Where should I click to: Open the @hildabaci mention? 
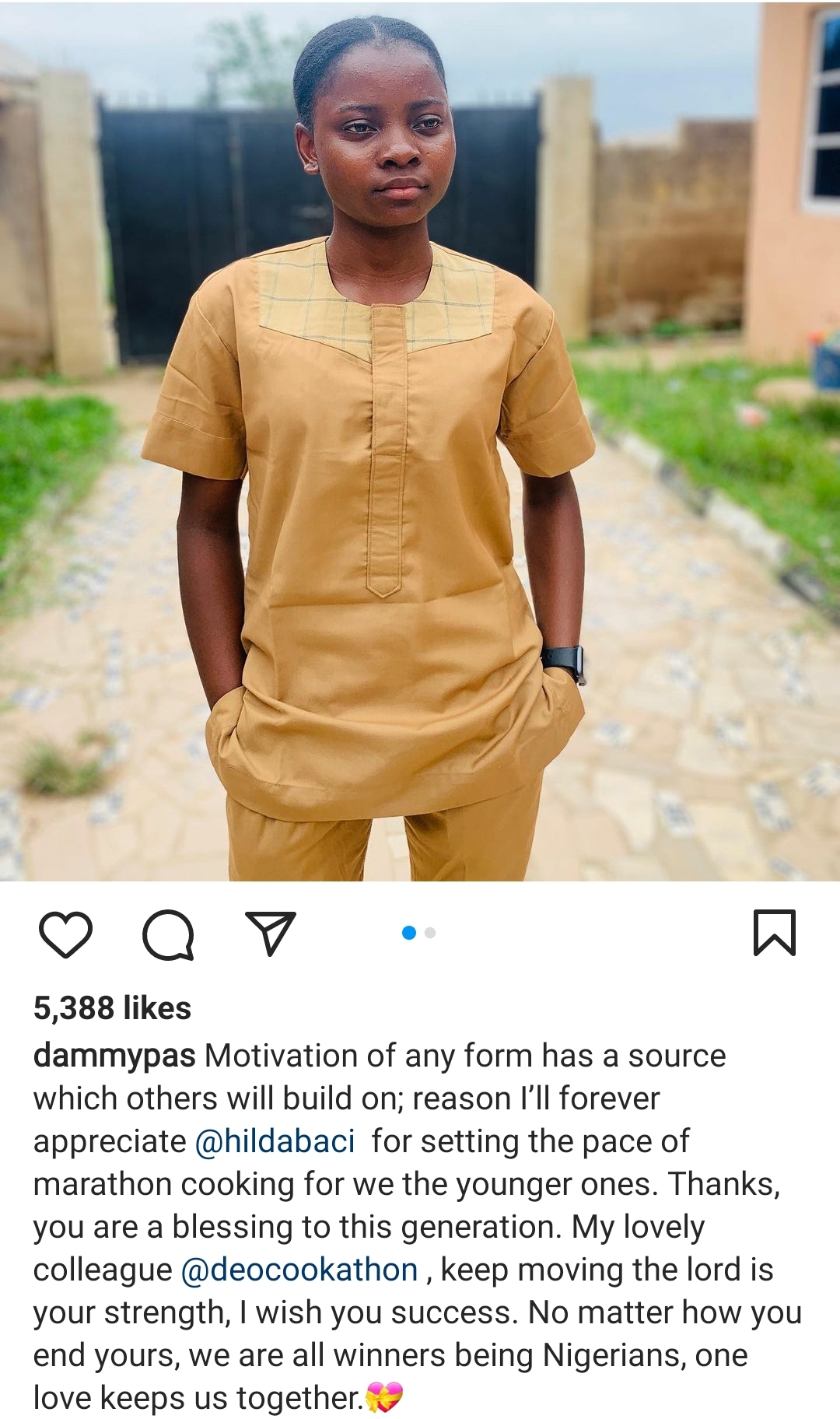tap(275, 1141)
